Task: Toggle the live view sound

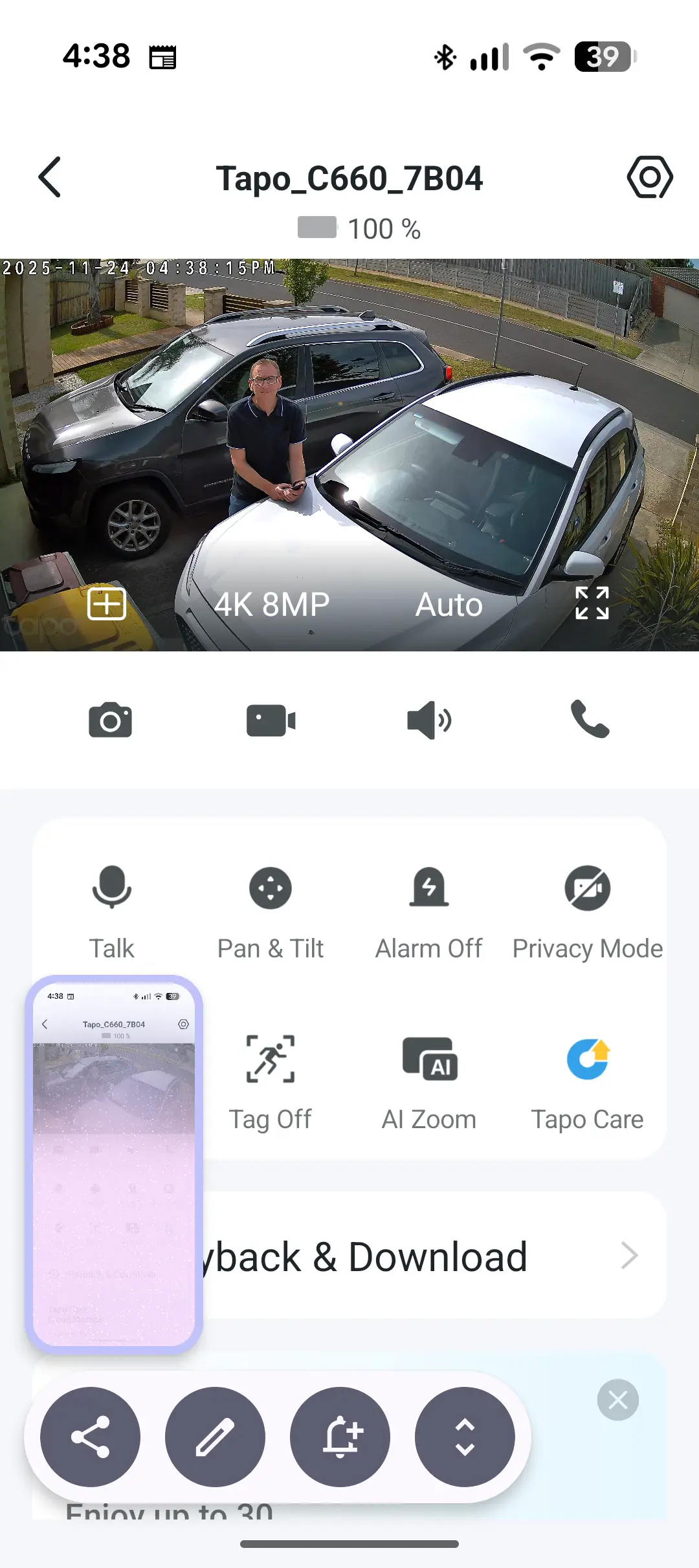Action: click(429, 720)
